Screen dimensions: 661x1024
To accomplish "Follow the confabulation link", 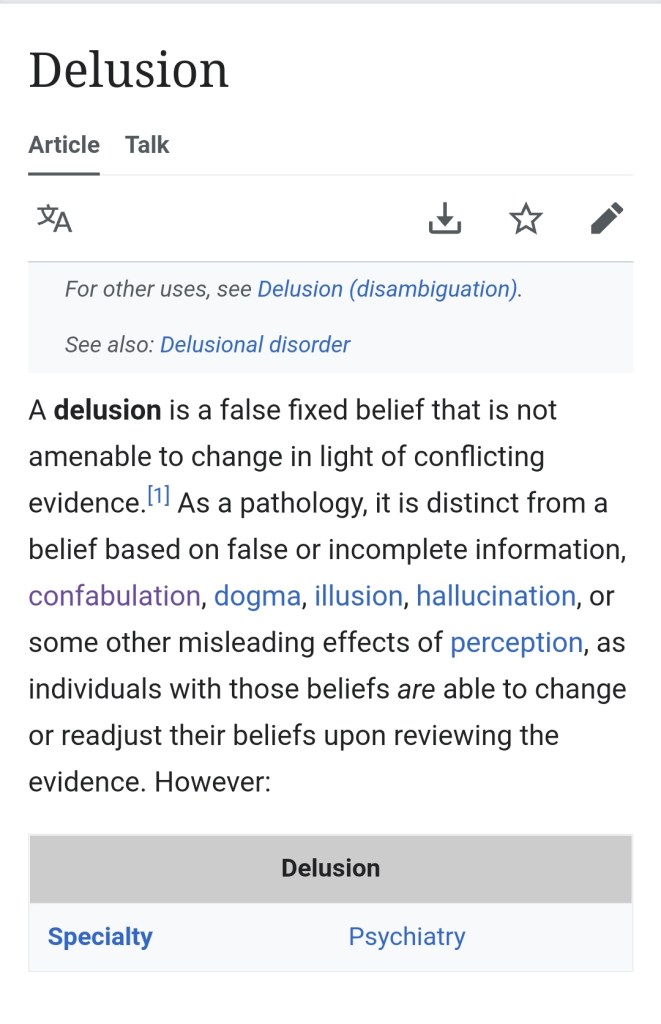I will pyautogui.click(x=114, y=596).
